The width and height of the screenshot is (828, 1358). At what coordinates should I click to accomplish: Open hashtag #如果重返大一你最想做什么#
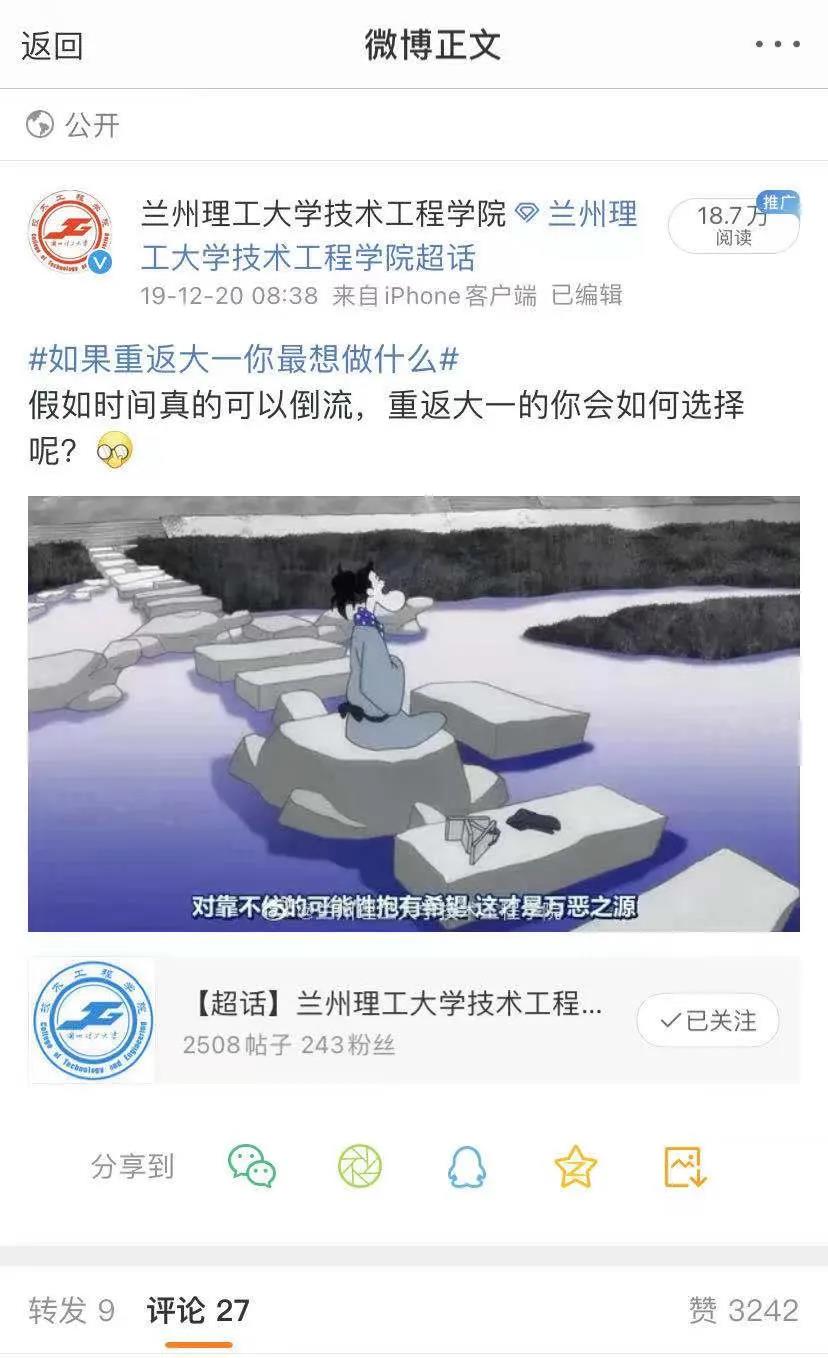pyautogui.click(x=244, y=358)
